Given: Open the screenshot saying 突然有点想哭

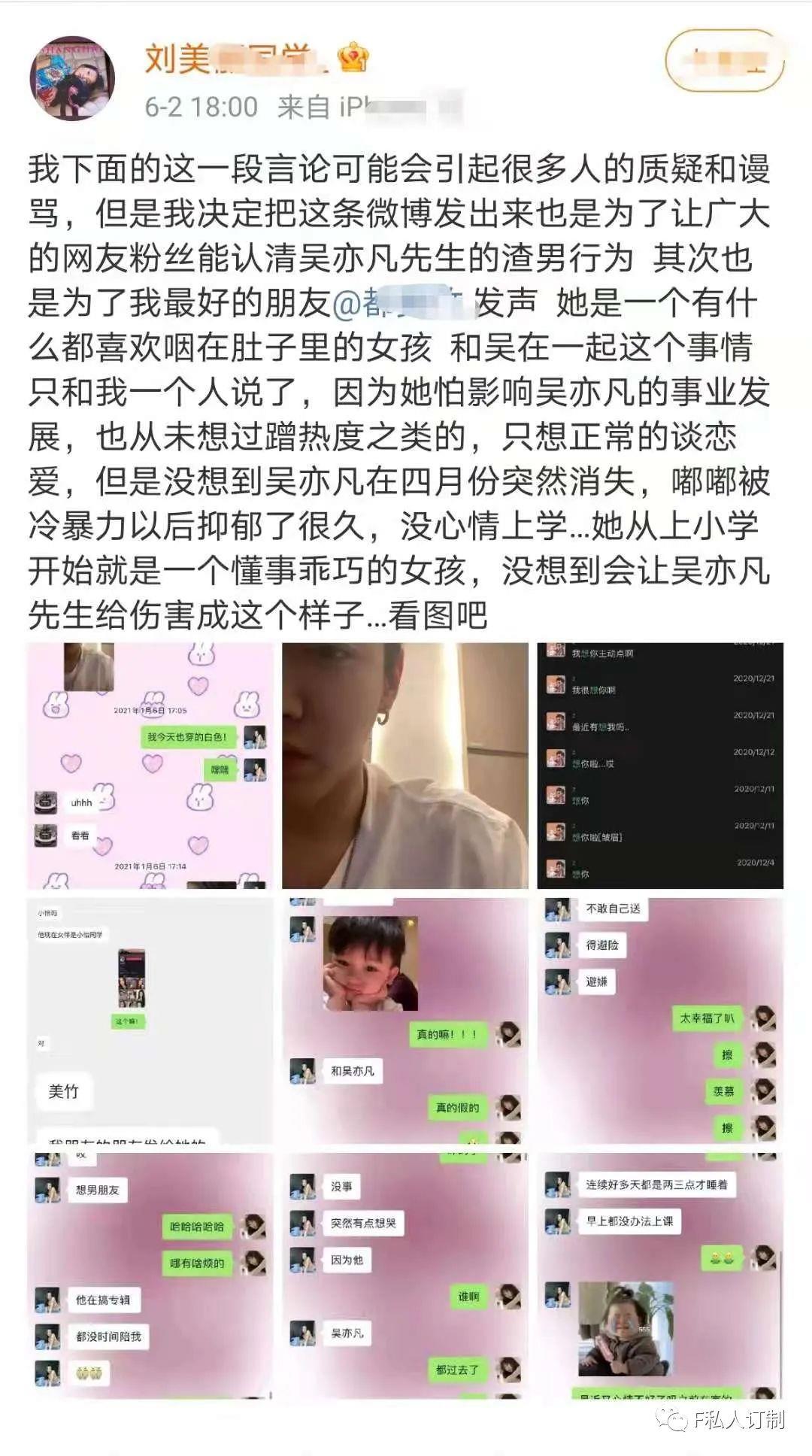Looking at the screenshot, I should coord(404,1276).
